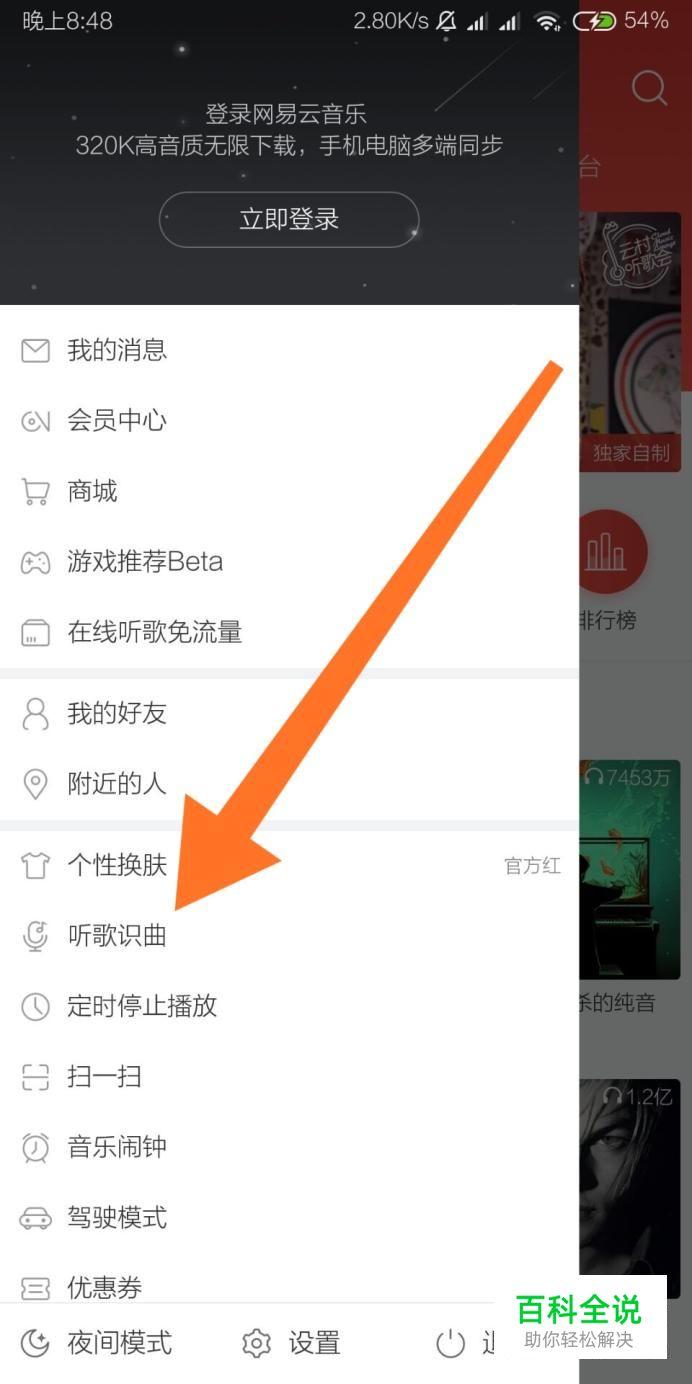Open 定时停止播放 sleep timer
692x1384 pixels.
[289, 1006]
